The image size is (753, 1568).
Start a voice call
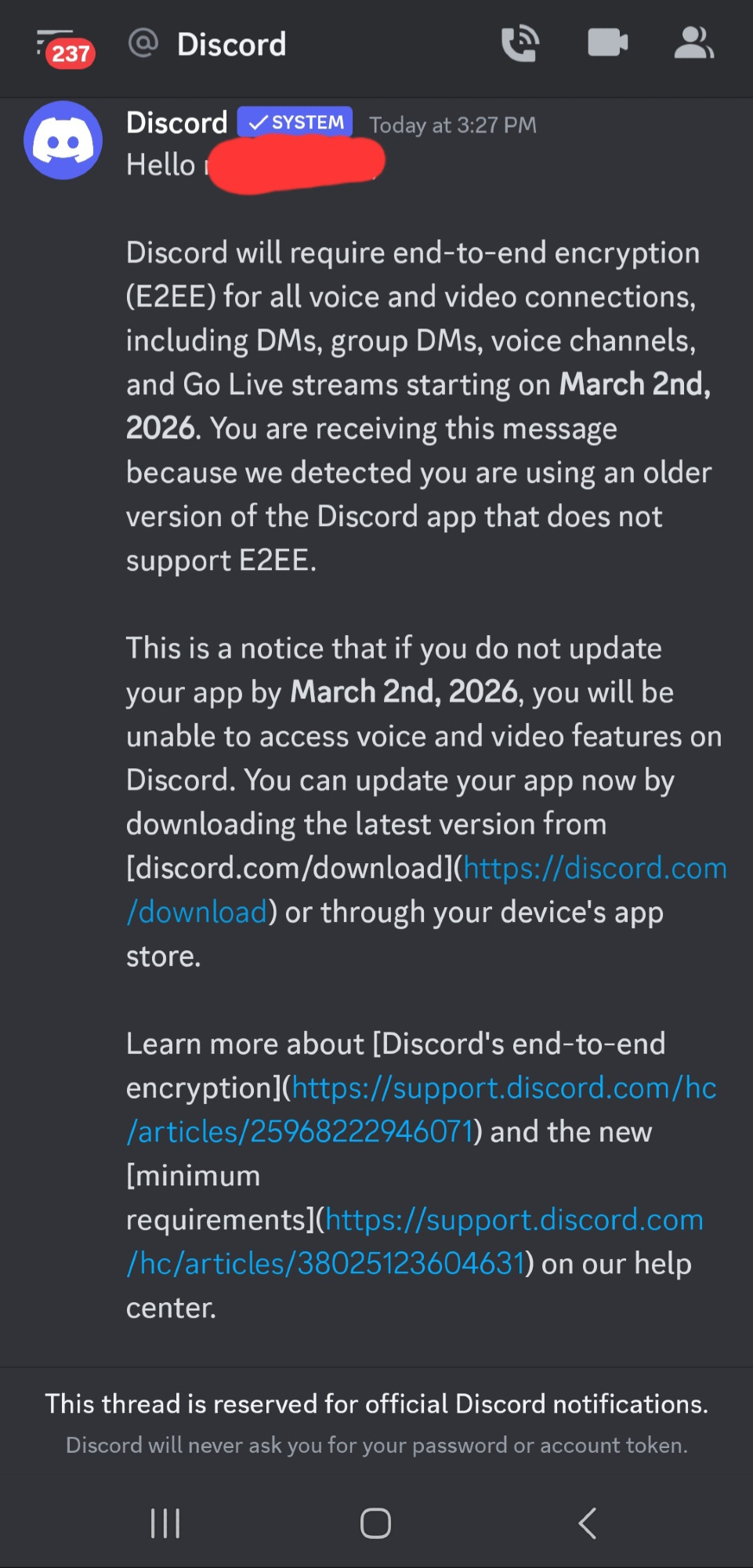520,44
